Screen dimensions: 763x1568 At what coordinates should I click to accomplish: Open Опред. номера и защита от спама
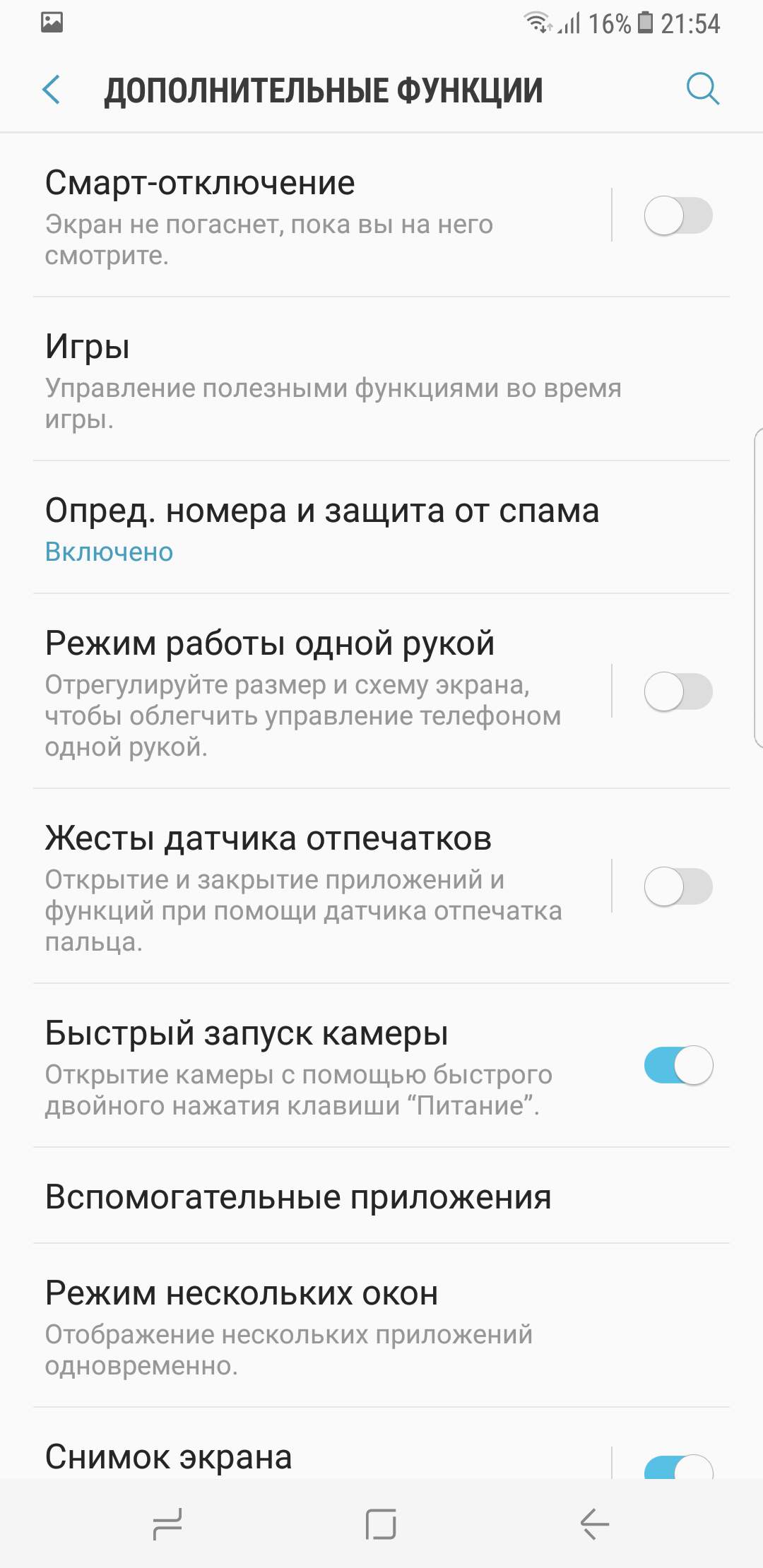[x=381, y=528]
